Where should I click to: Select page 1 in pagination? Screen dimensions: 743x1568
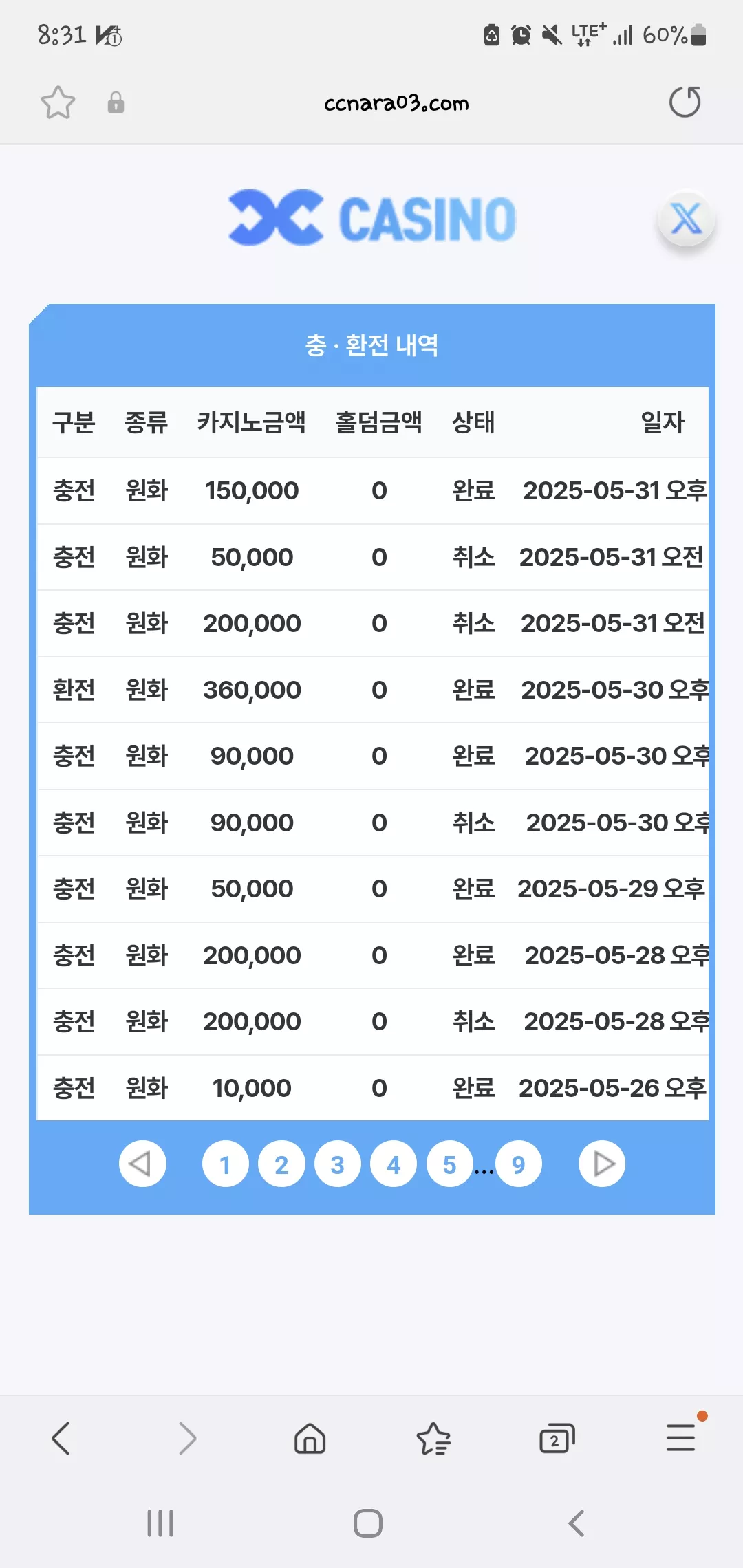(x=225, y=1164)
